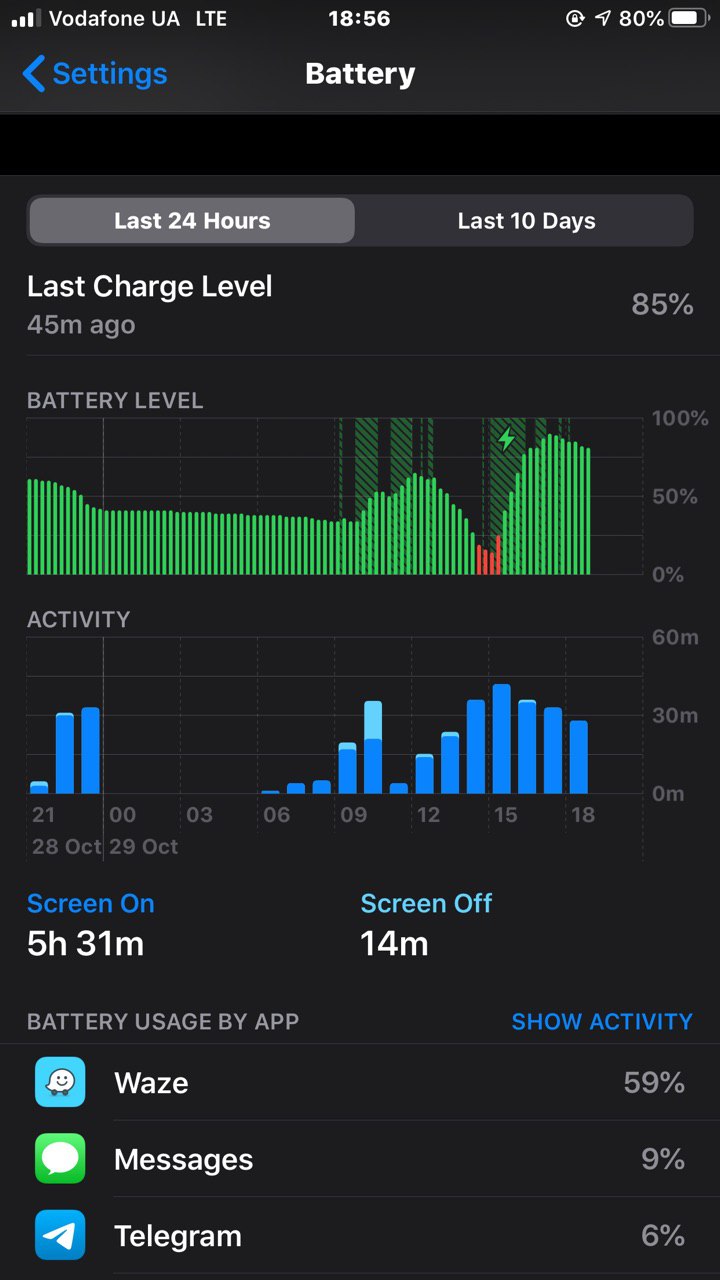Go back to Settings
Viewport: 720px width, 1280px height.
(x=94, y=74)
